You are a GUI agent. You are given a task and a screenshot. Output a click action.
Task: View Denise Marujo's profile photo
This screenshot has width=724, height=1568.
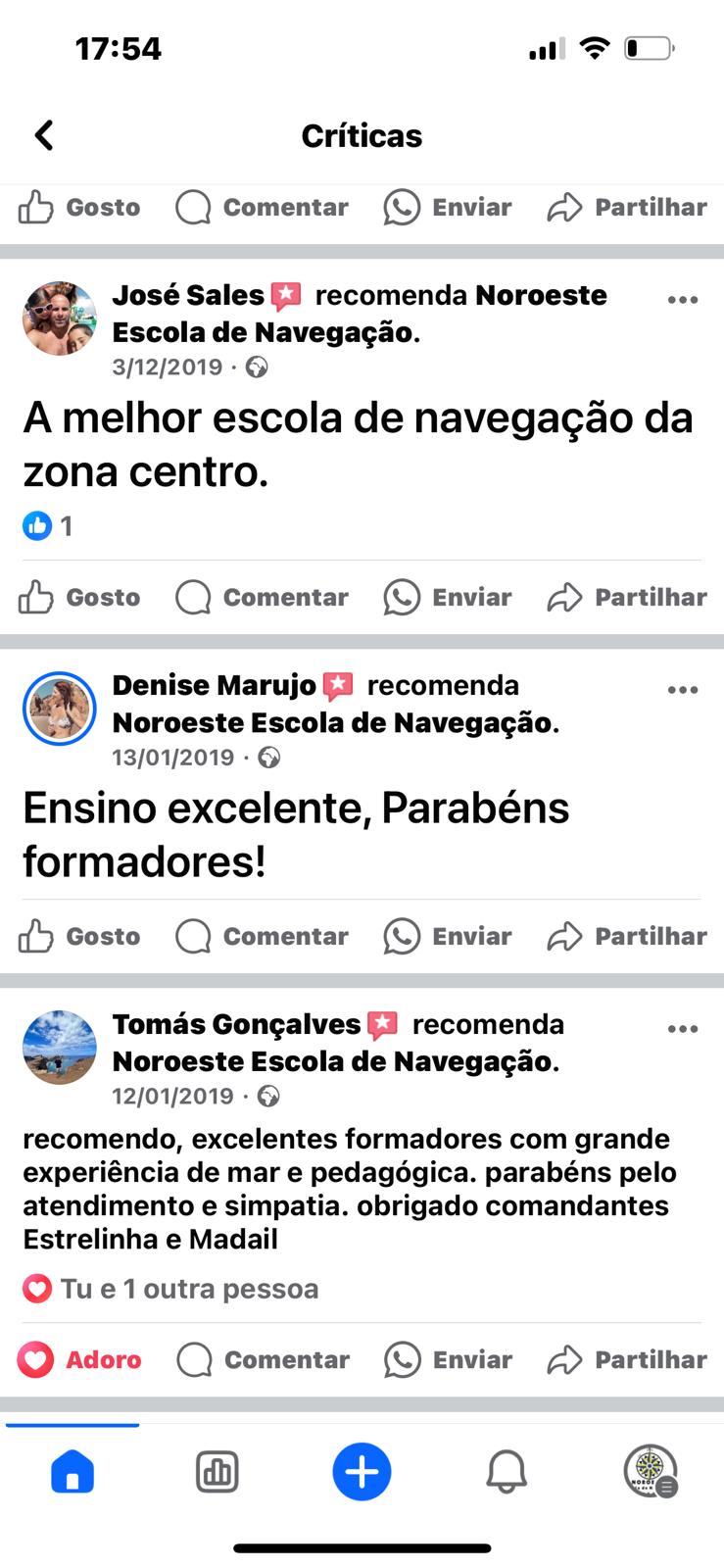60,708
